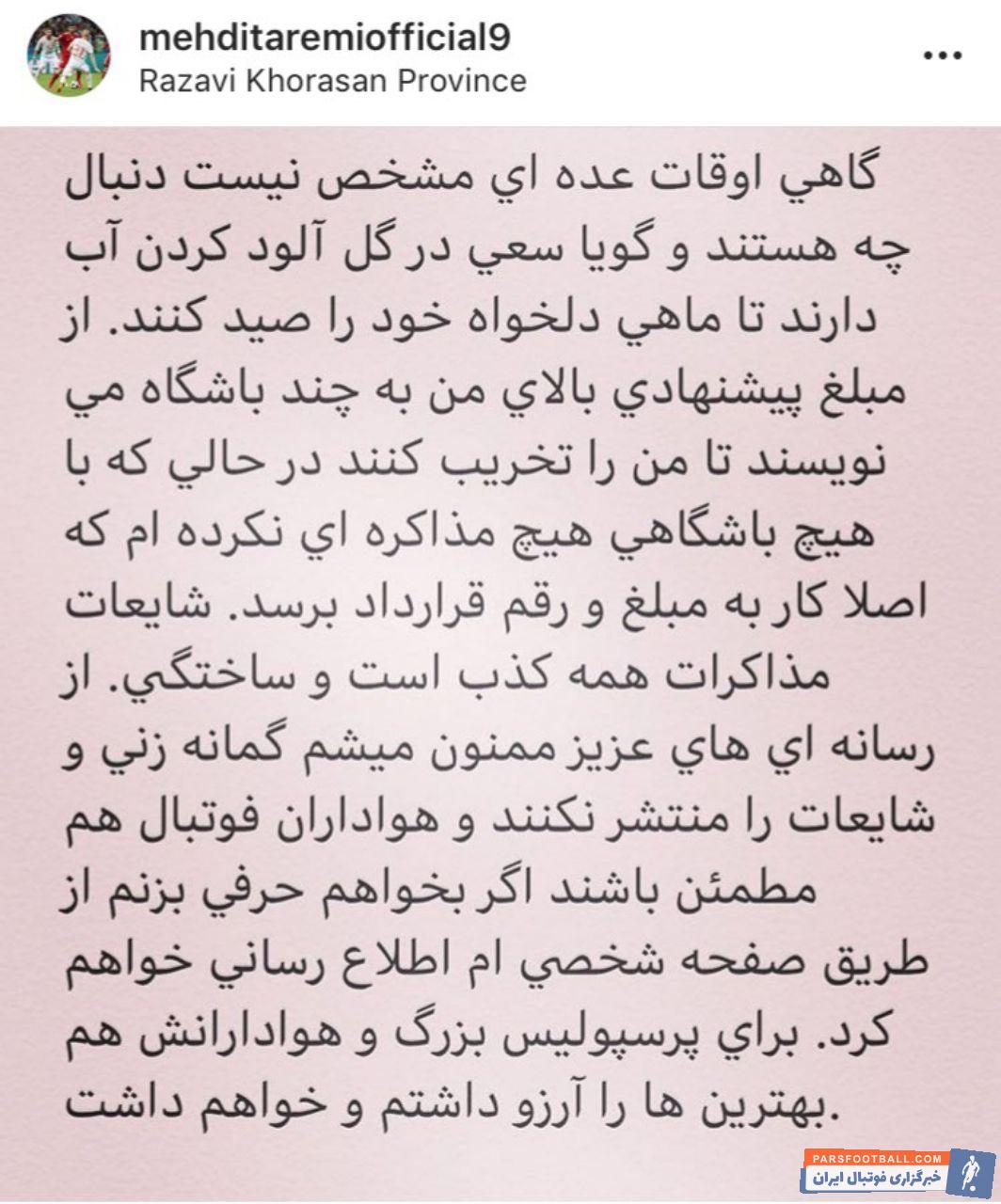The height and width of the screenshot is (1204, 1001).
Task: Expand the post options by clicking the ellipsis
Action: pos(941,54)
